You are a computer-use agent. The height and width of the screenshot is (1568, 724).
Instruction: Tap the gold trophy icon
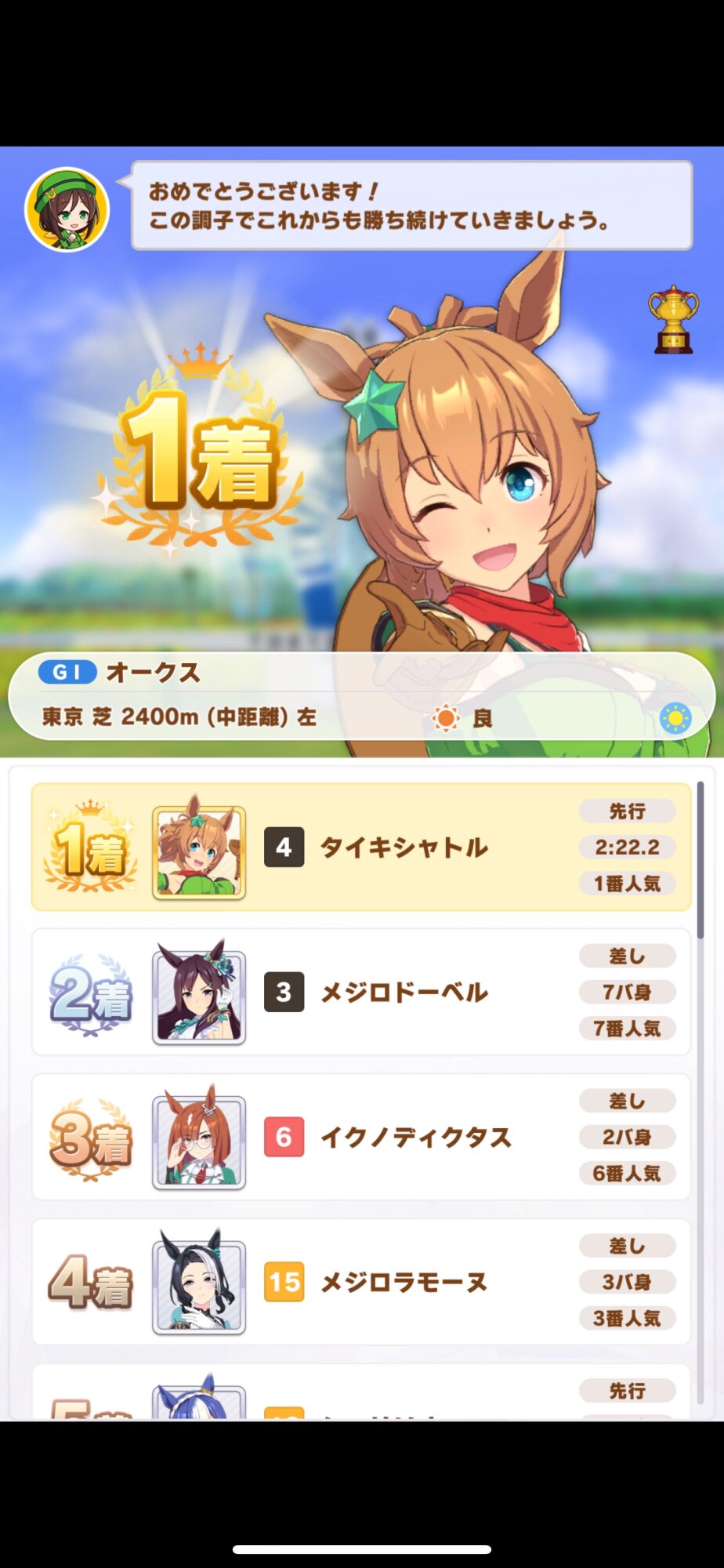673,319
